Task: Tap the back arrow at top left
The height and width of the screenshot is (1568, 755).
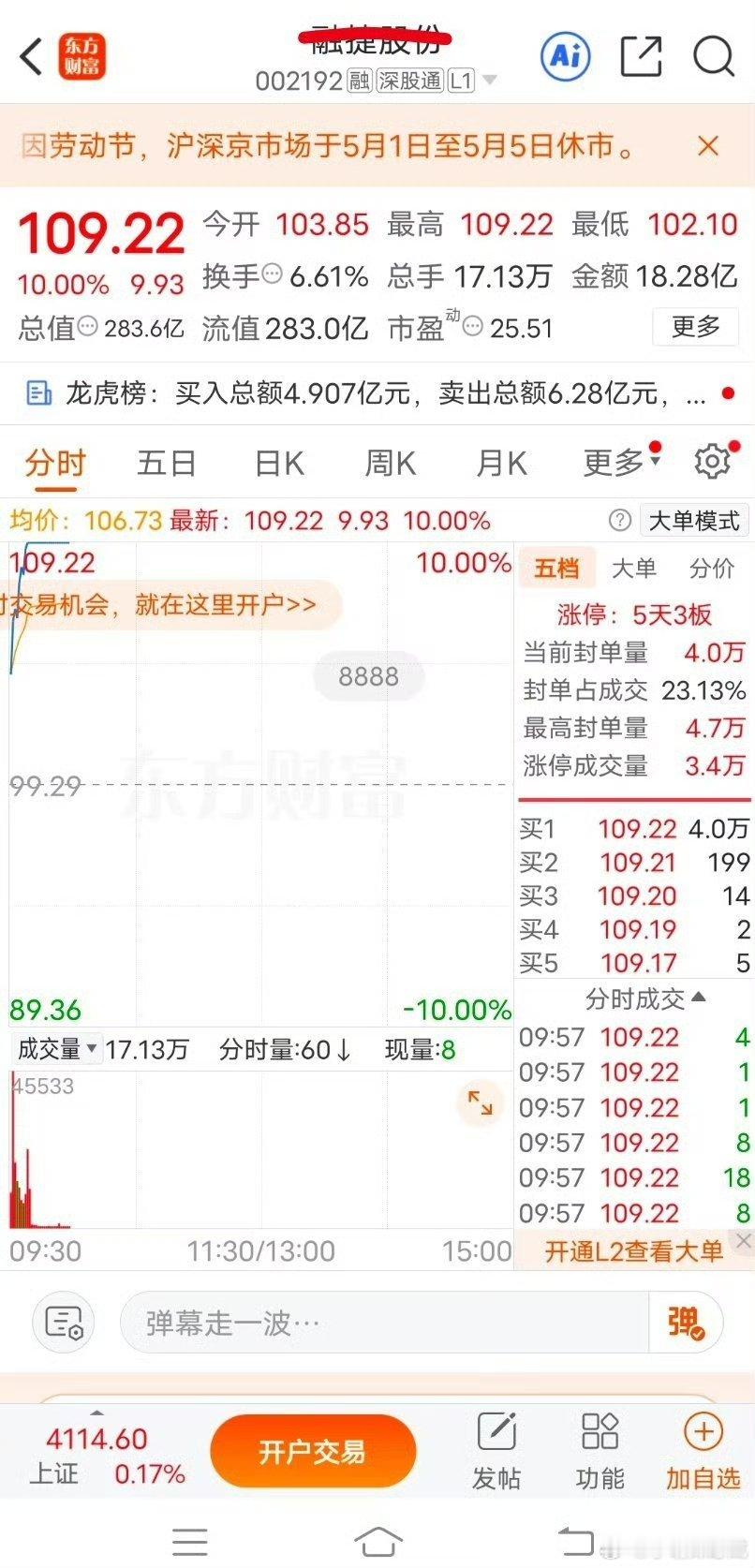Action: pyautogui.click(x=28, y=56)
